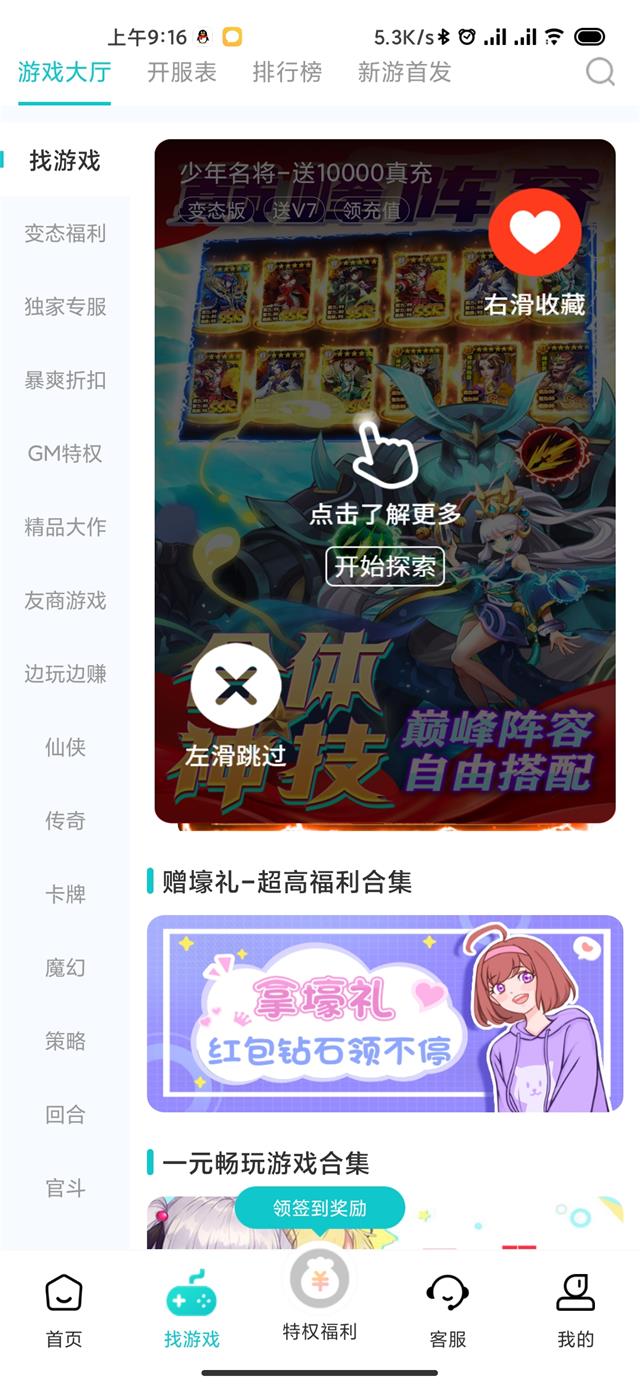Switch to the 开服表 tab
This screenshot has width=640, height=1386.
click(181, 72)
